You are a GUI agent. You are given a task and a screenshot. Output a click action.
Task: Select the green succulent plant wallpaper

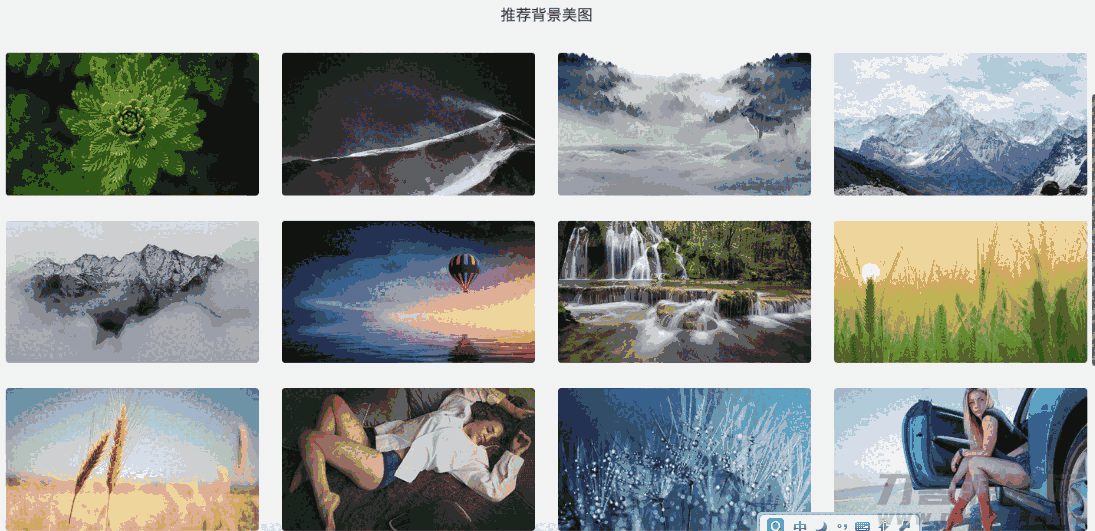point(132,124)
